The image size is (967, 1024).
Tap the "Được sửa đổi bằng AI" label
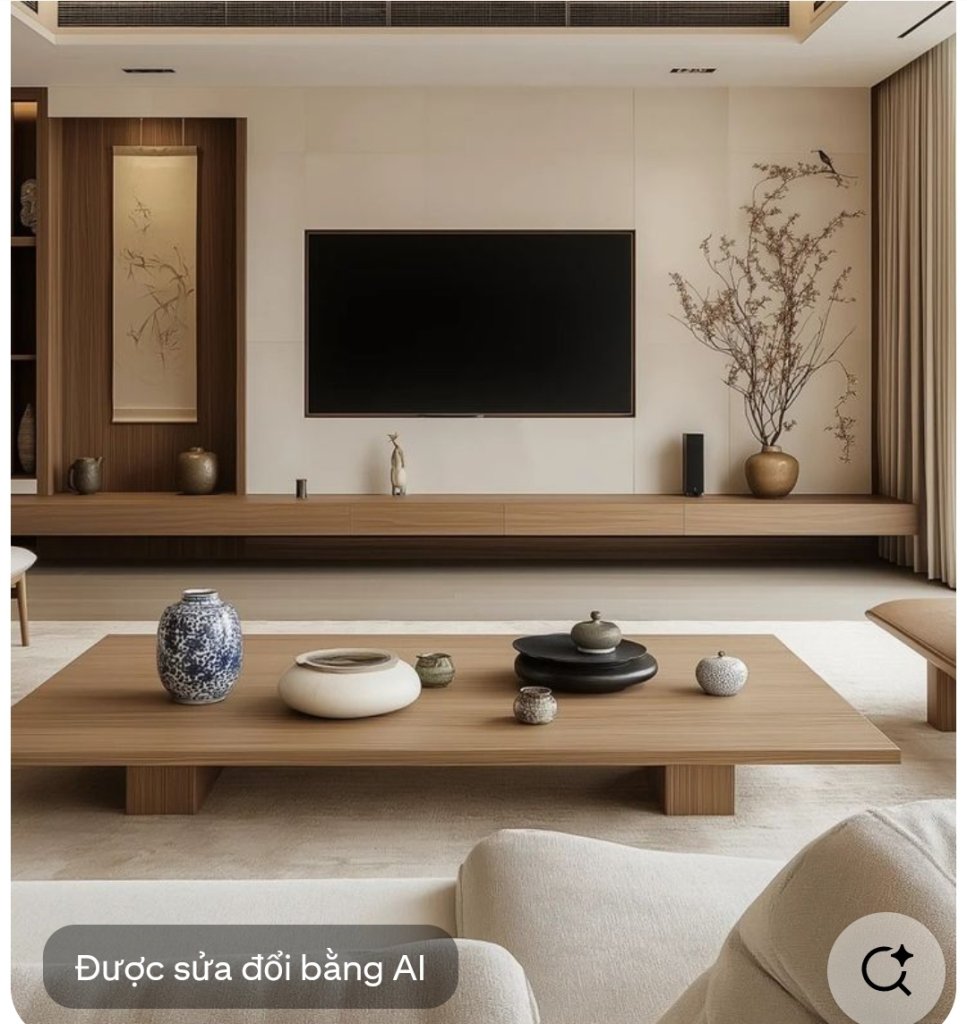[250, 967]
